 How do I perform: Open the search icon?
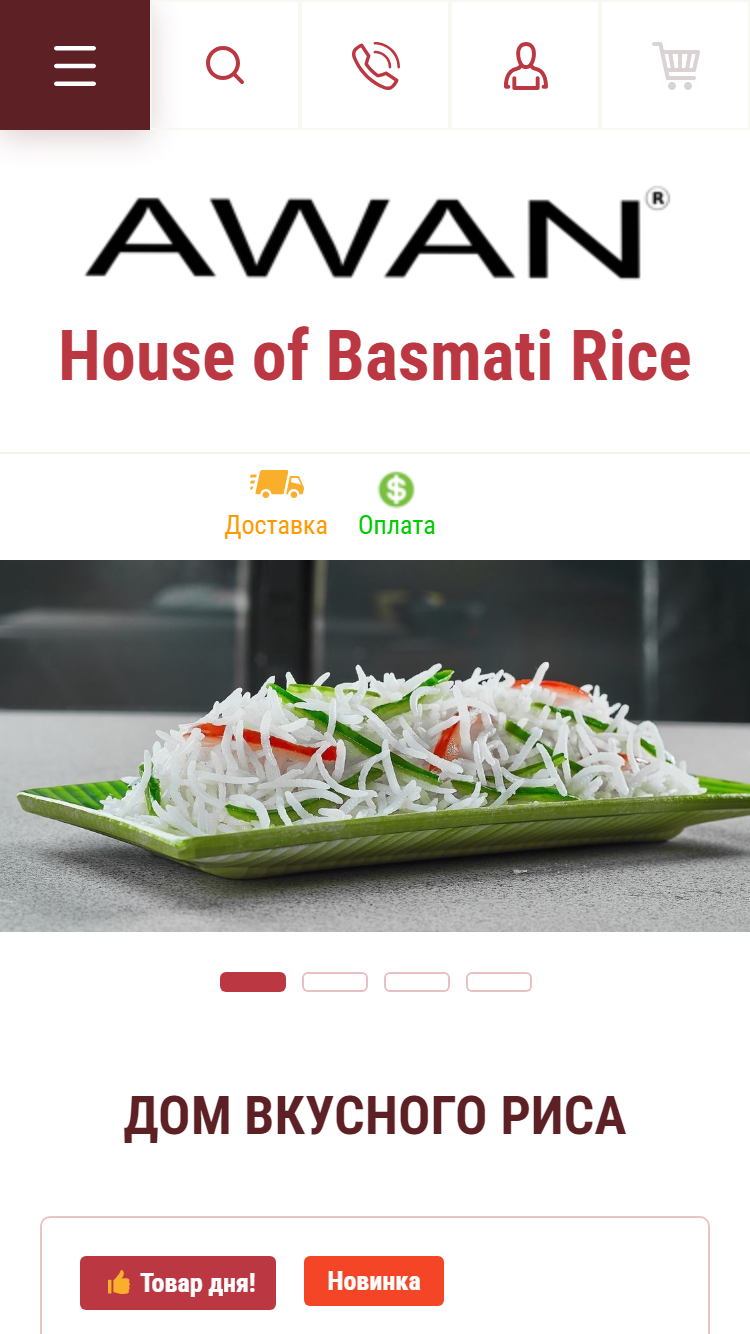pos(225,65)
